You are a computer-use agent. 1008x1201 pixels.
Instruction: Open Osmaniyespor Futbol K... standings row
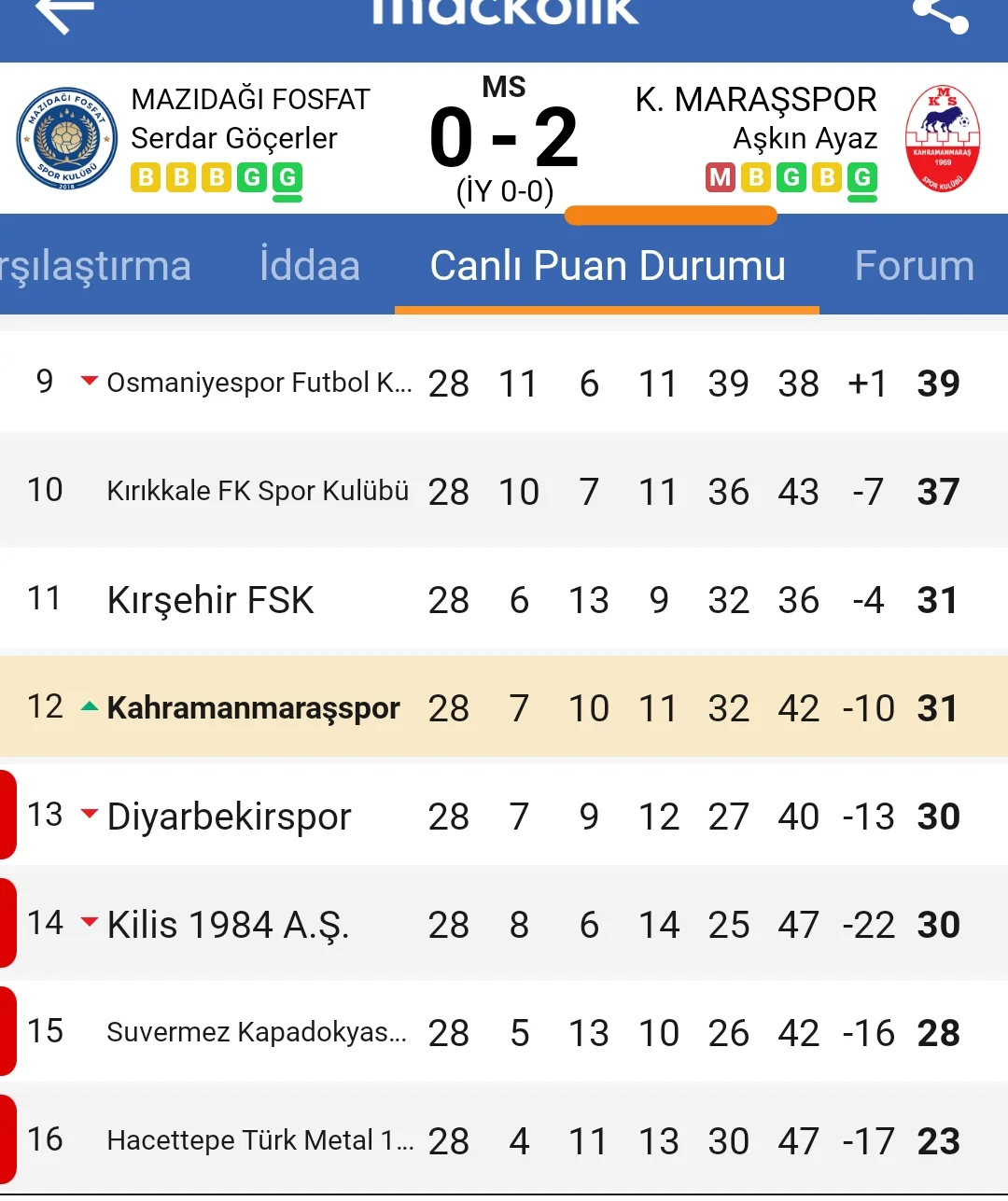(259, 383)
